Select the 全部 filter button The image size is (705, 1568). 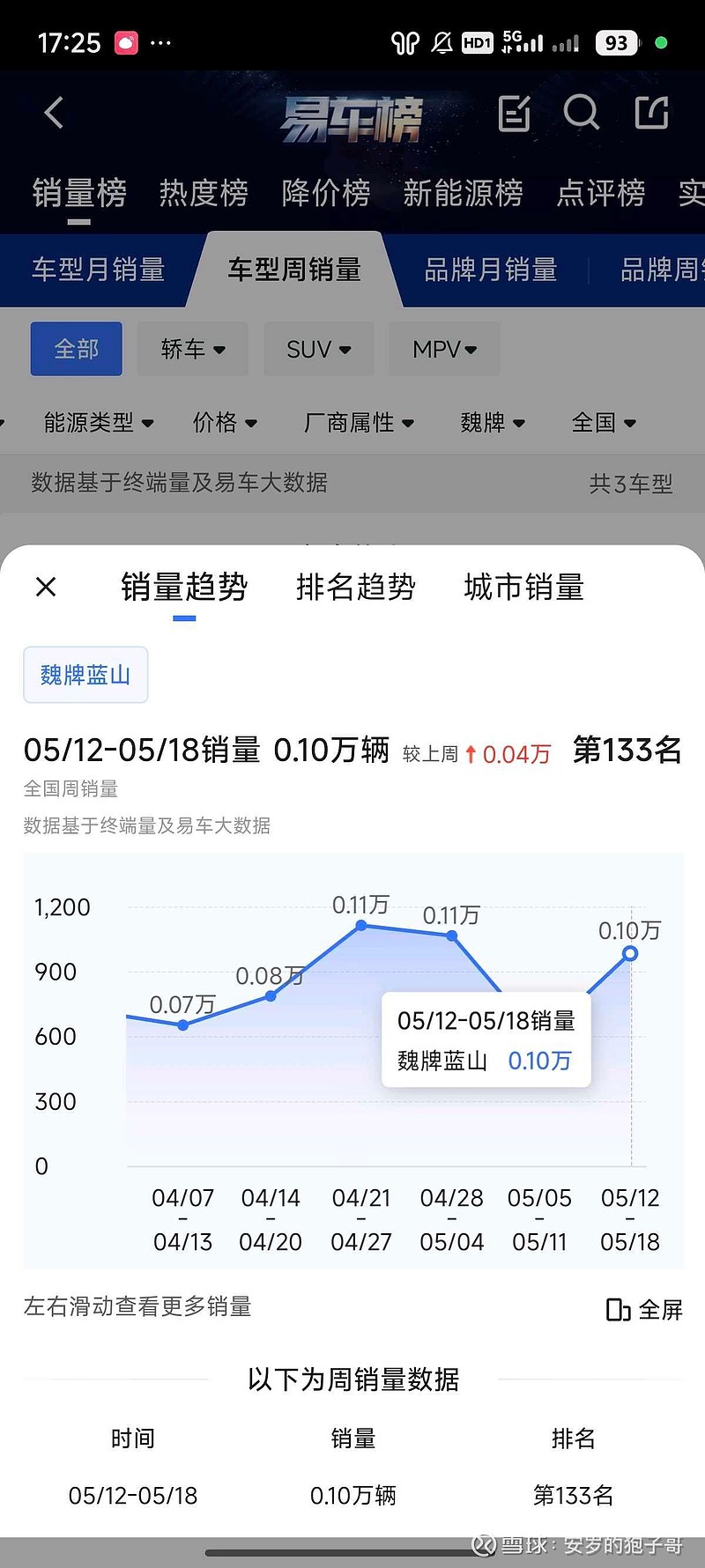(76, 349)
